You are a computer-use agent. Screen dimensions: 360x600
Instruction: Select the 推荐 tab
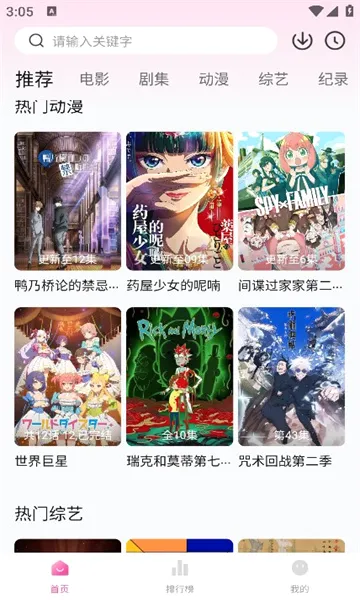click(x=34, y=79)
